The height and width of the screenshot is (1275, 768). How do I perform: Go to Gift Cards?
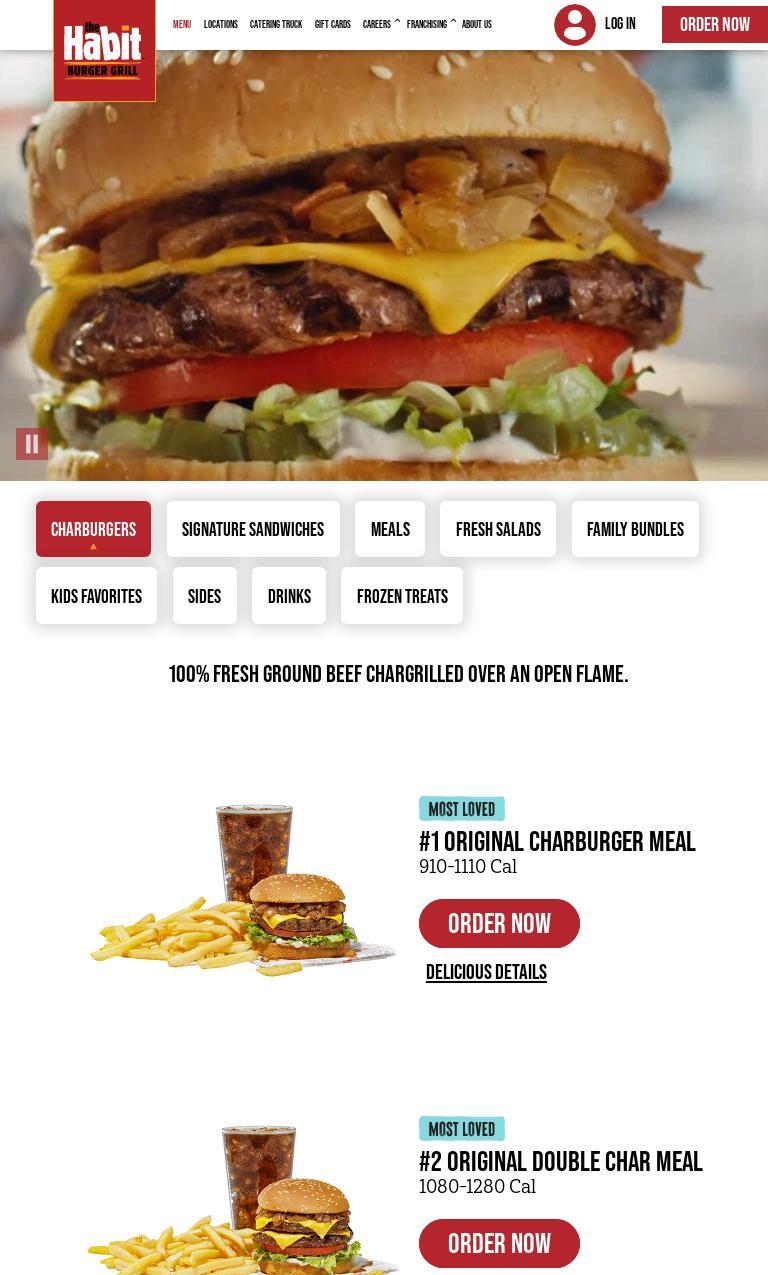click(x=333, y=25)
